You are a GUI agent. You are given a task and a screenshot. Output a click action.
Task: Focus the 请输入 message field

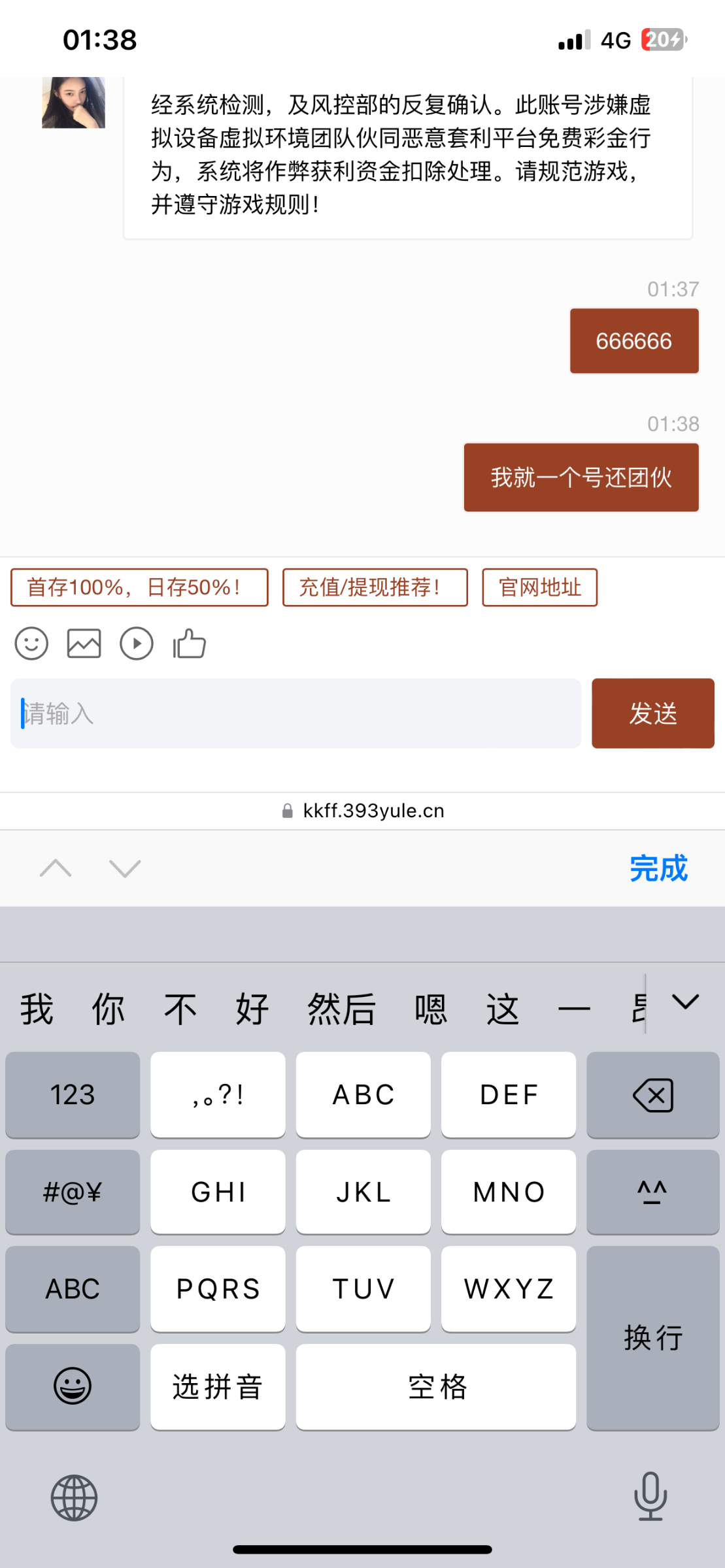point(295,713)
